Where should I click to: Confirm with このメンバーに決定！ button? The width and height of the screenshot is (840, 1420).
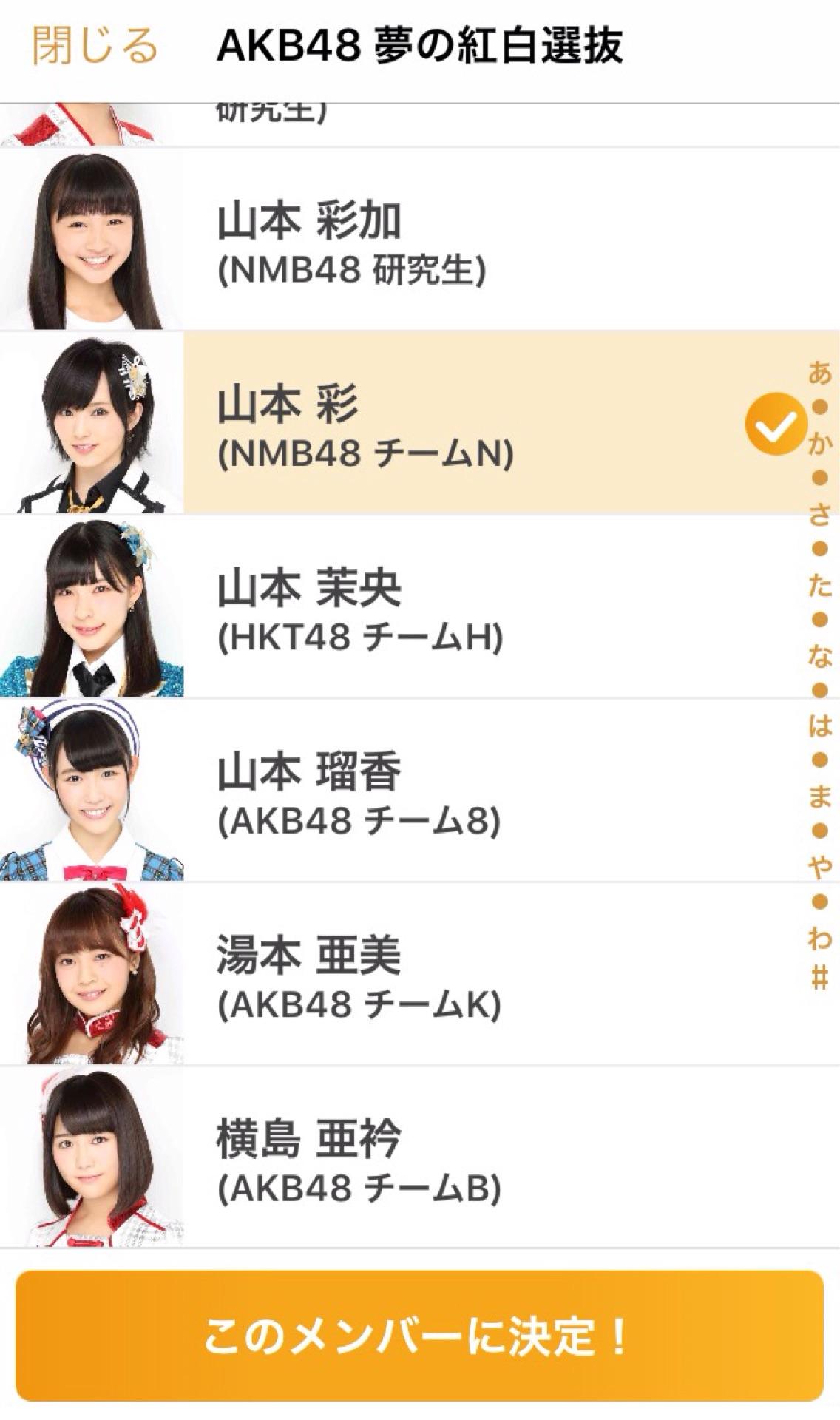(x=419, y=1336)
